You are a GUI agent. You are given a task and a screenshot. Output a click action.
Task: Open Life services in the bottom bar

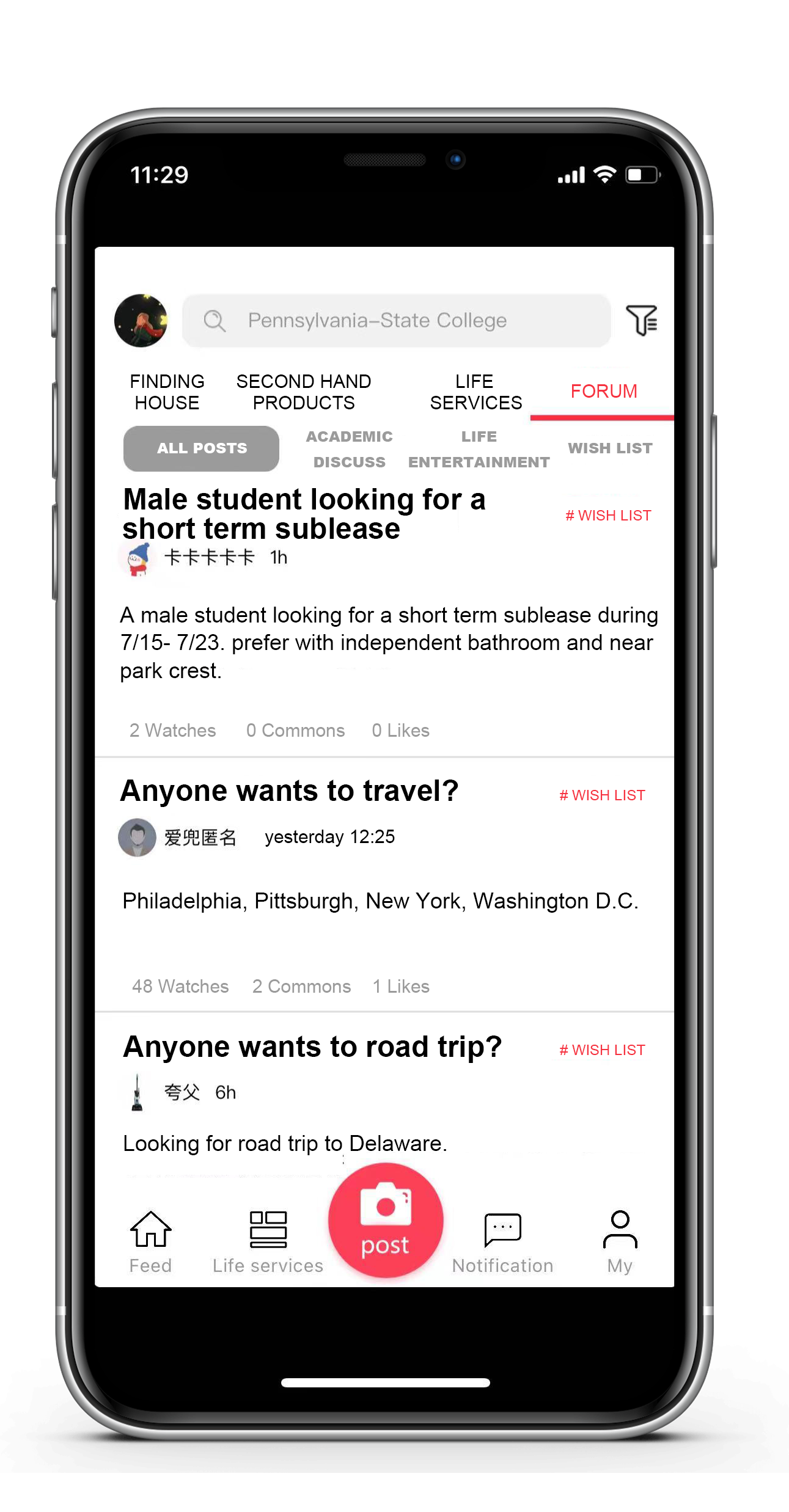click(268, 1241)
